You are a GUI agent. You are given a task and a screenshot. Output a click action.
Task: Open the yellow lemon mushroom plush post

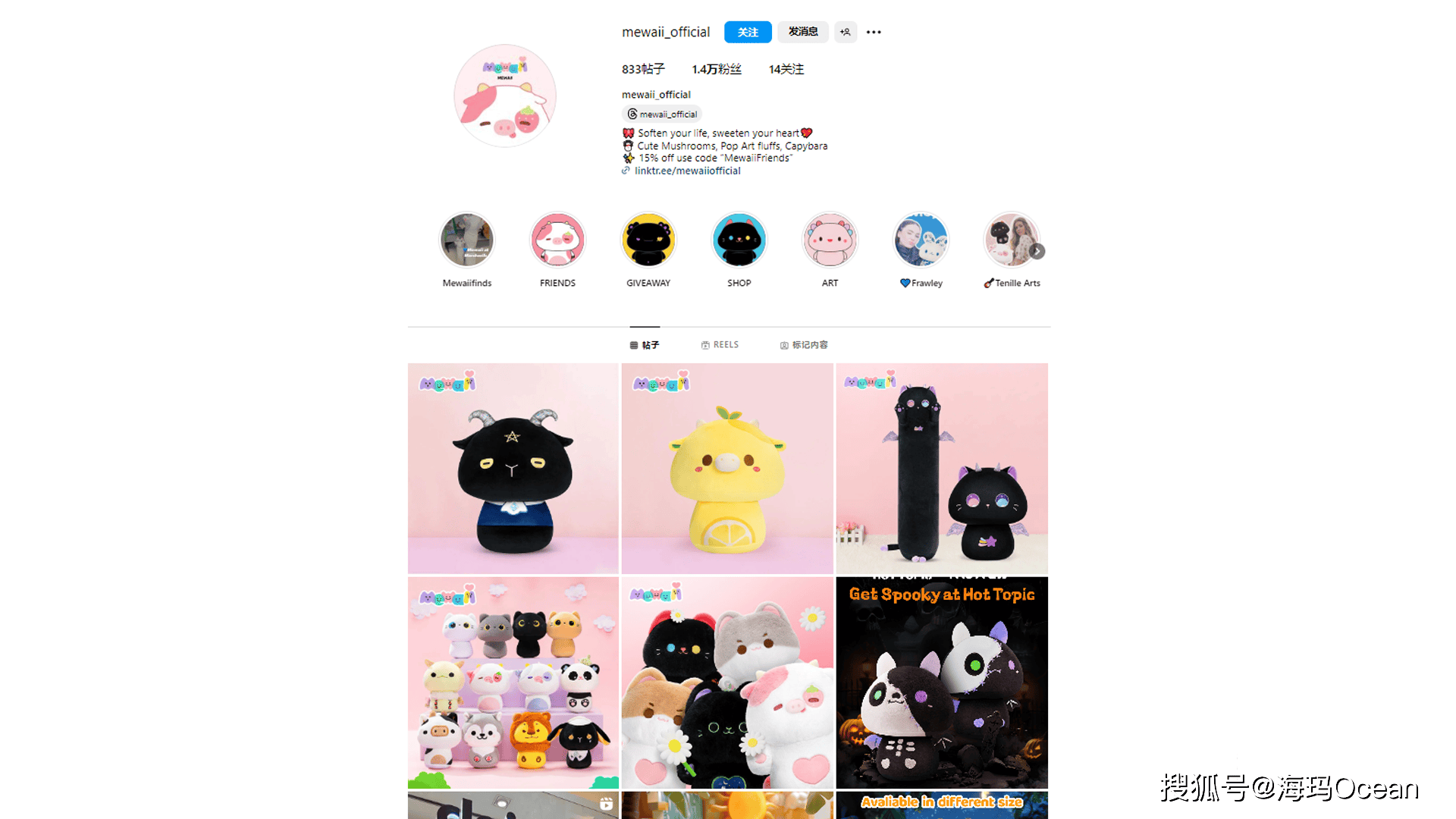(x=727, y=469)
